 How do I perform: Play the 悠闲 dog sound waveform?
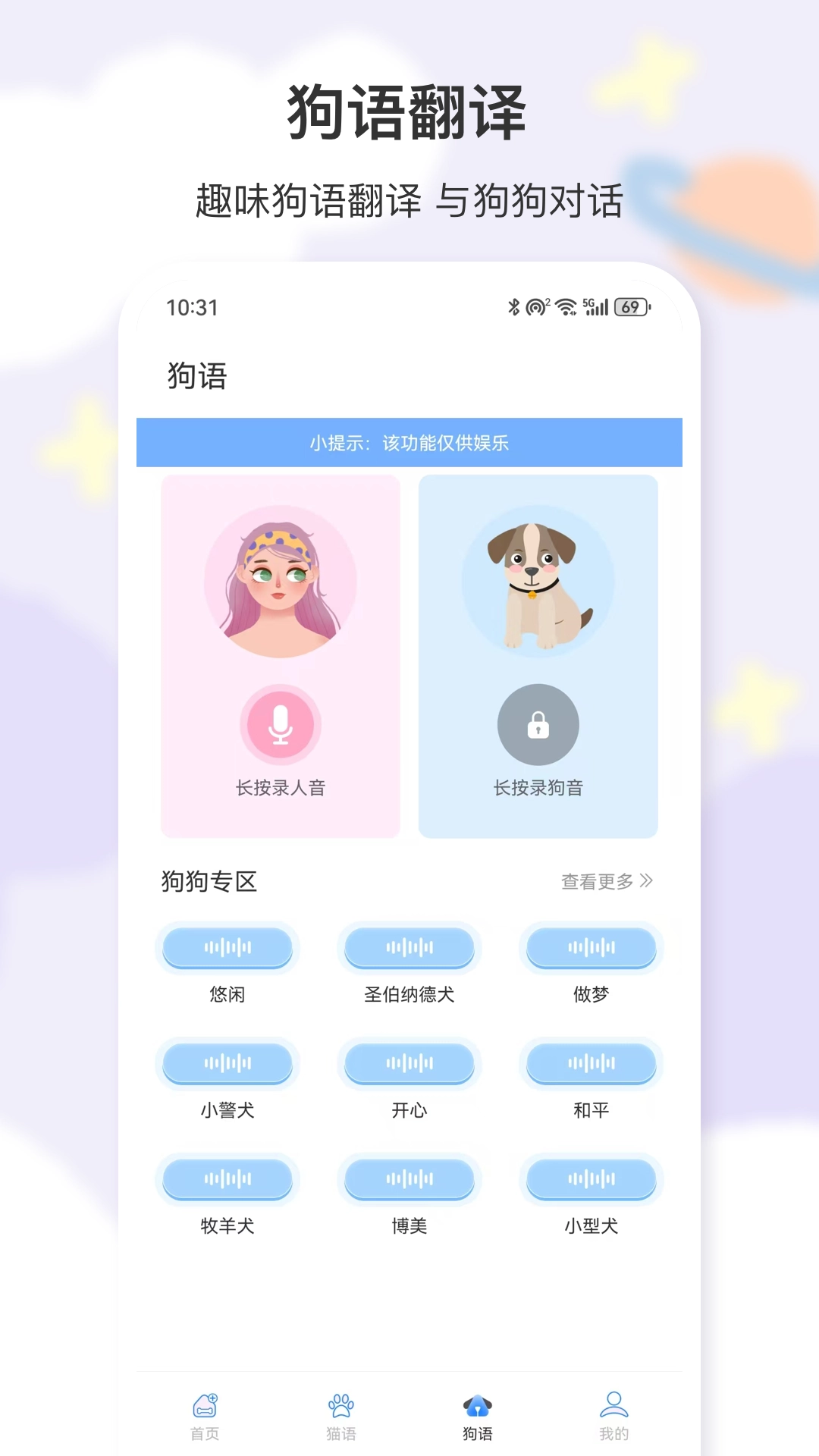227,948
